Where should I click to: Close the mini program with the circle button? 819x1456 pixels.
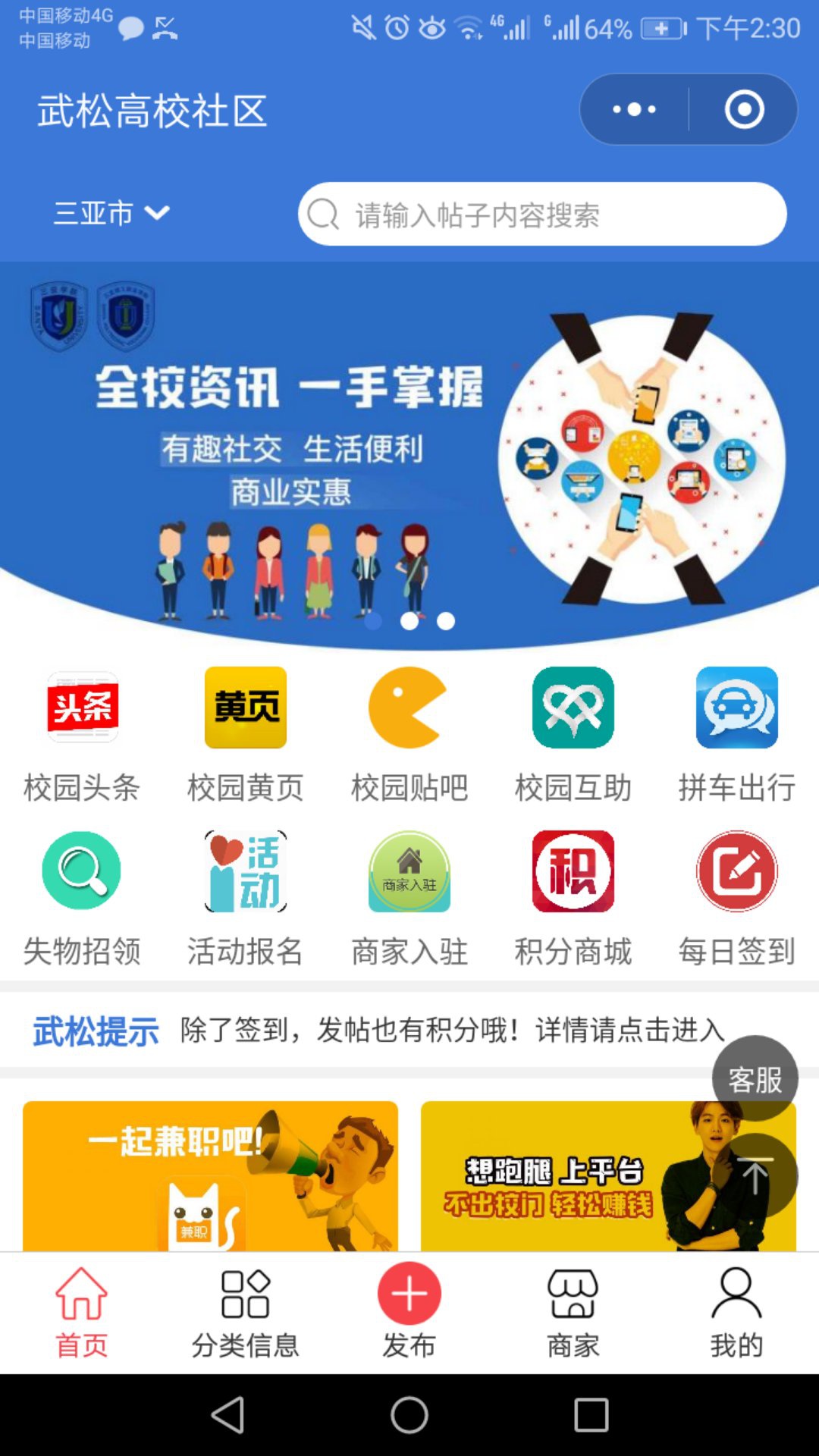[x=743, y=110]
